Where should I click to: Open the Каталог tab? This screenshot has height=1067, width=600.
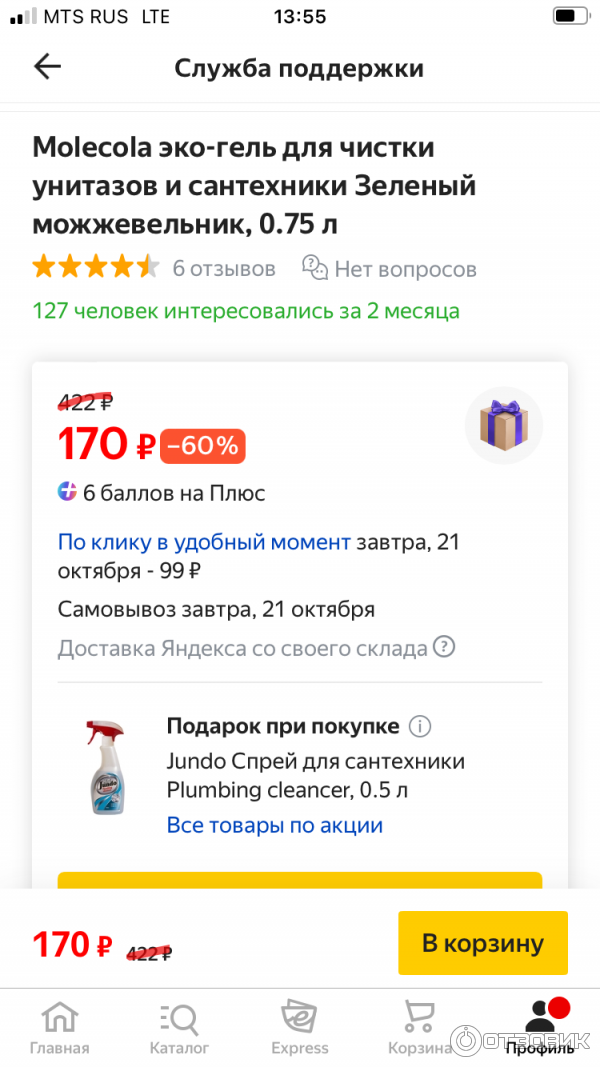[x=179, y=1028]
